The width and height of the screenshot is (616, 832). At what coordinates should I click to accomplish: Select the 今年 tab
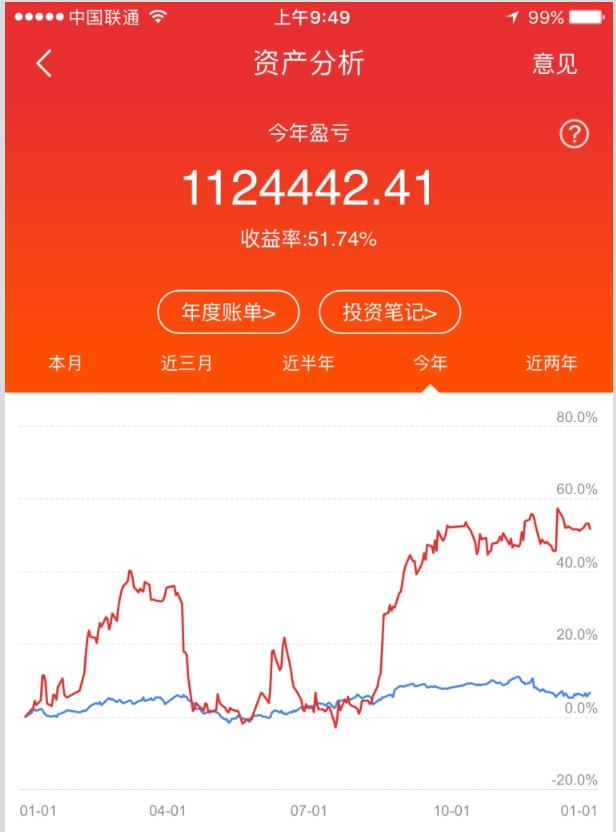[x=430, y=364]
